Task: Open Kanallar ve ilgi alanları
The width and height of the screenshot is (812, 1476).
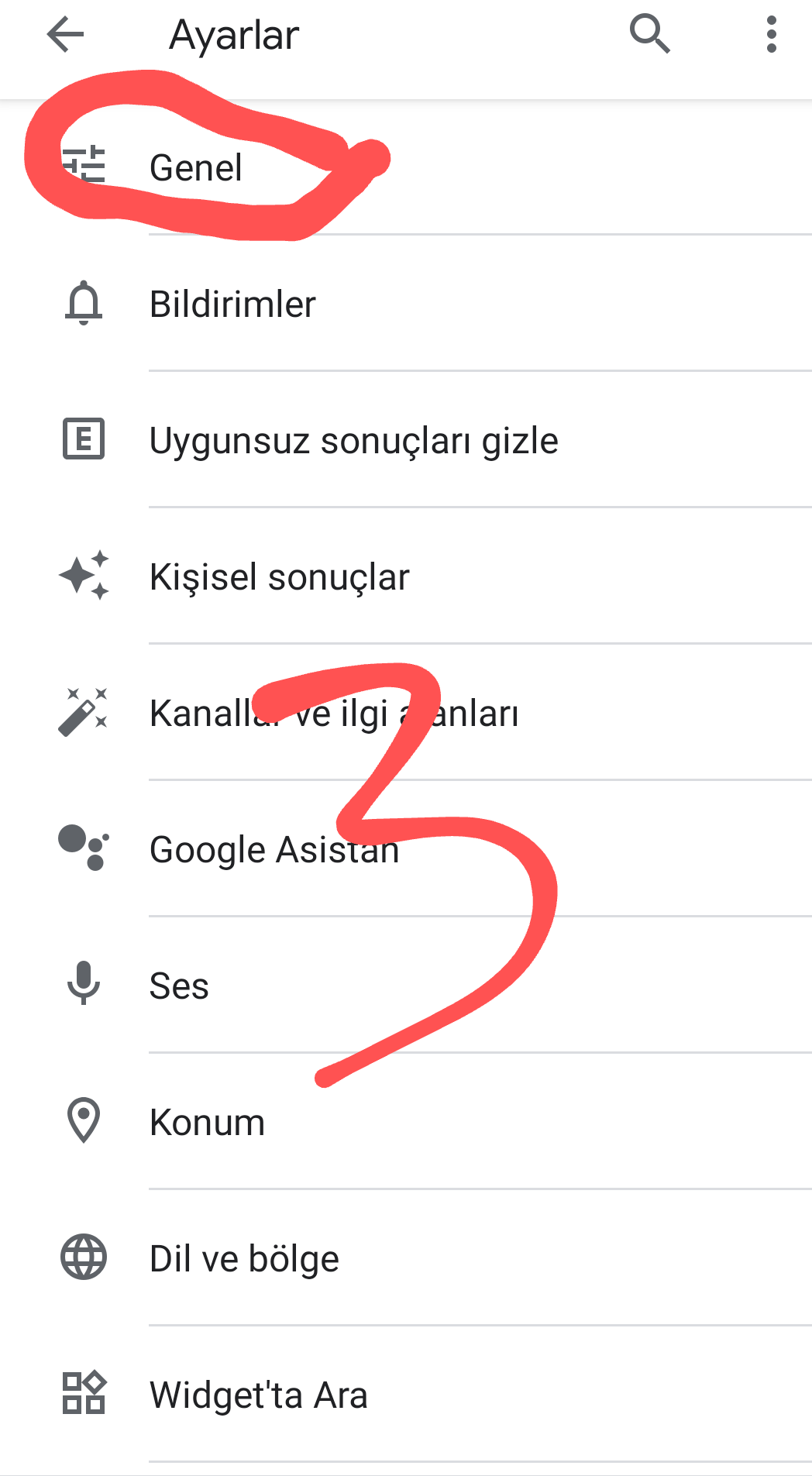Action: [333, 713]
